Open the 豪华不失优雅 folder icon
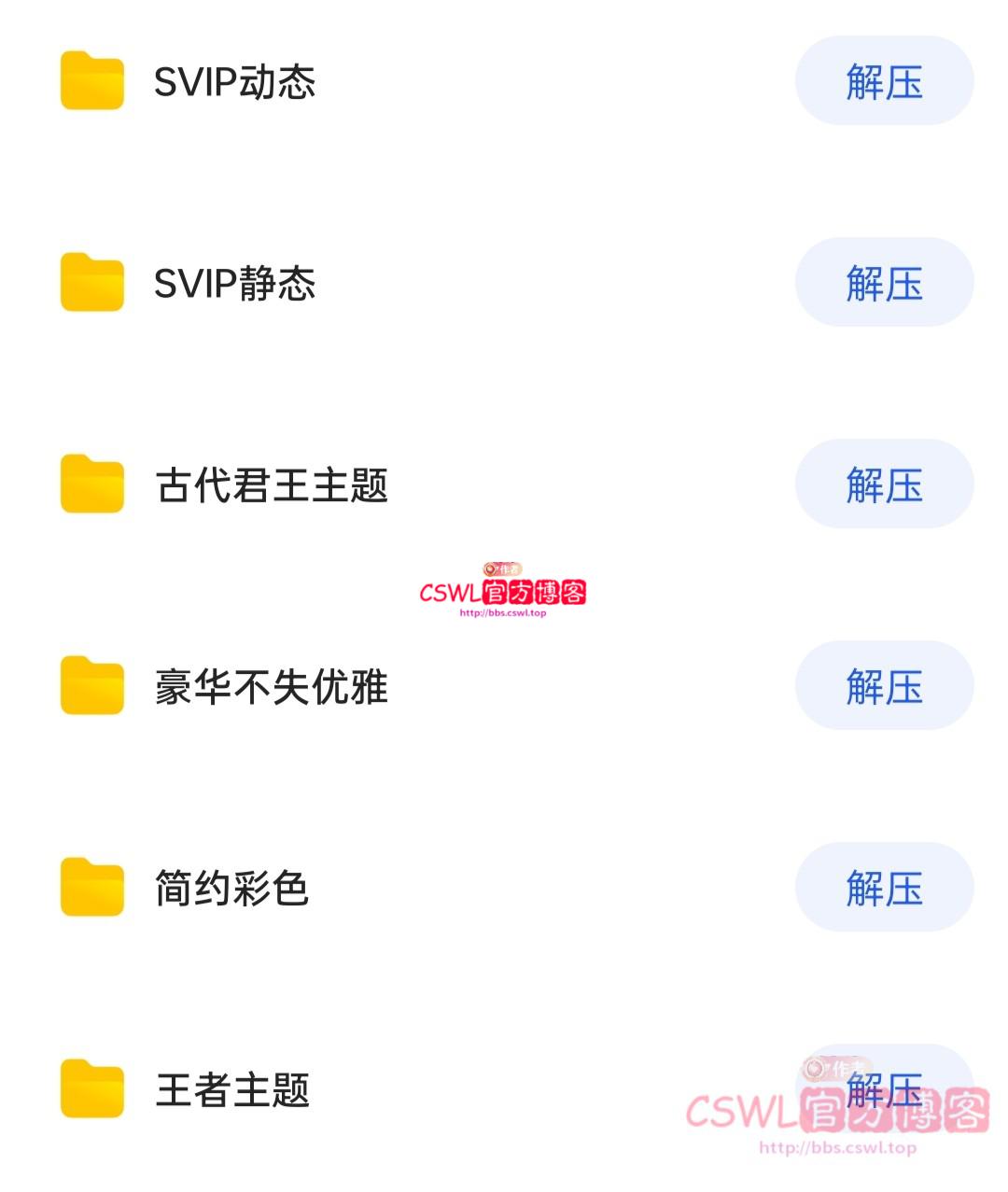 coord(91,686)
